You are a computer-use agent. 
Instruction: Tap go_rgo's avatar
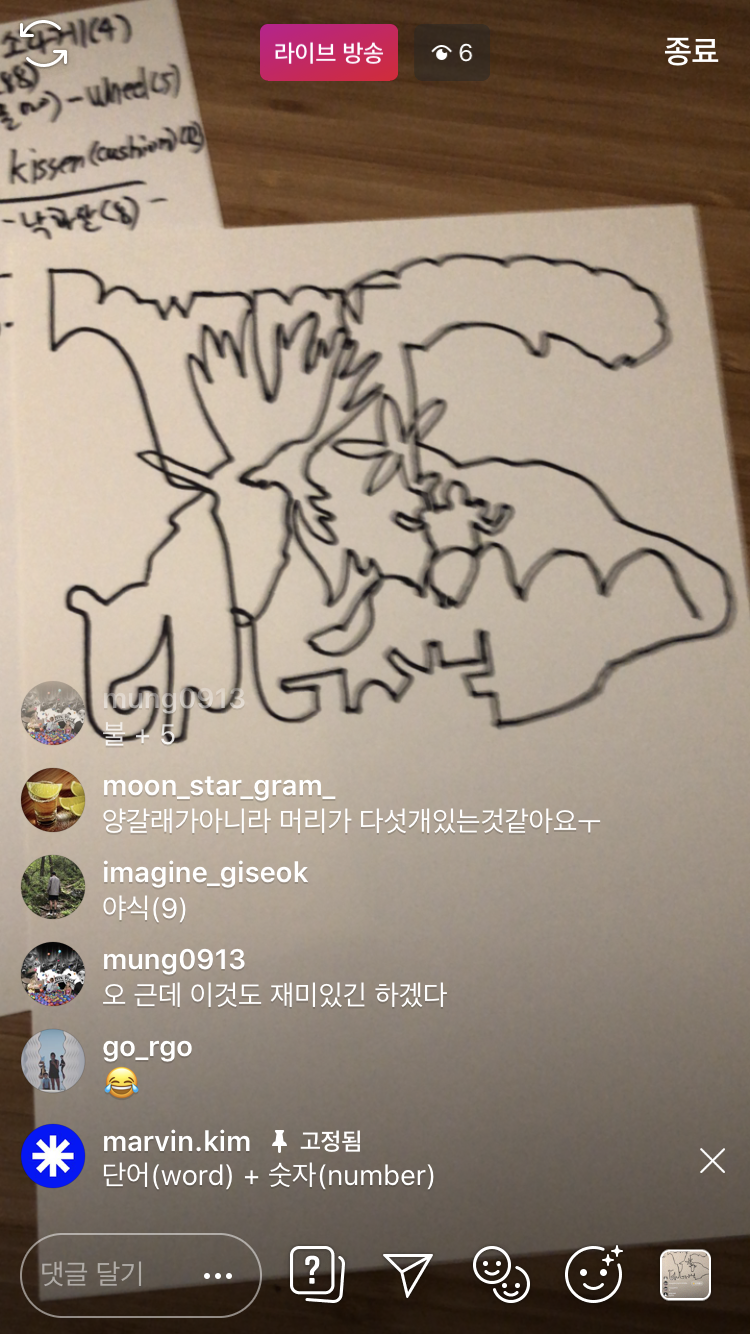click(53, 1060)
